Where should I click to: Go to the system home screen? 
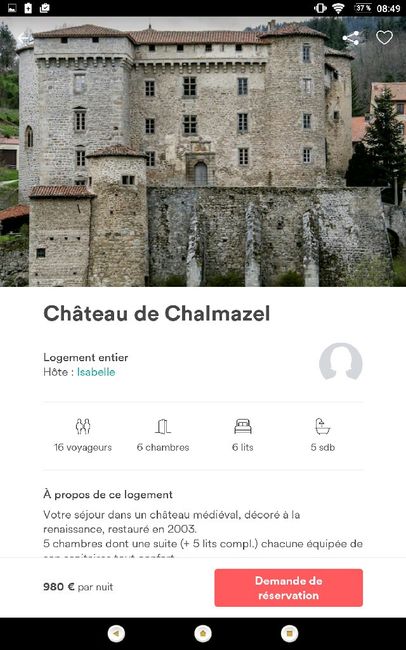coord(203,633)
